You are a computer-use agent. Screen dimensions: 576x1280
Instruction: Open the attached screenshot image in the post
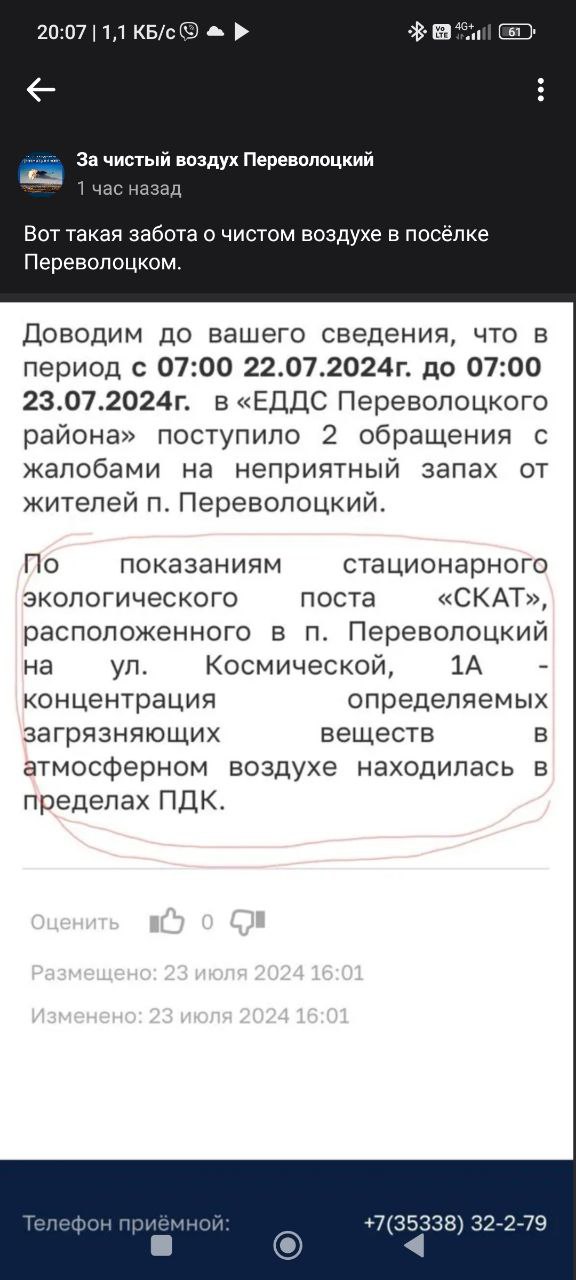pos(288,727)
